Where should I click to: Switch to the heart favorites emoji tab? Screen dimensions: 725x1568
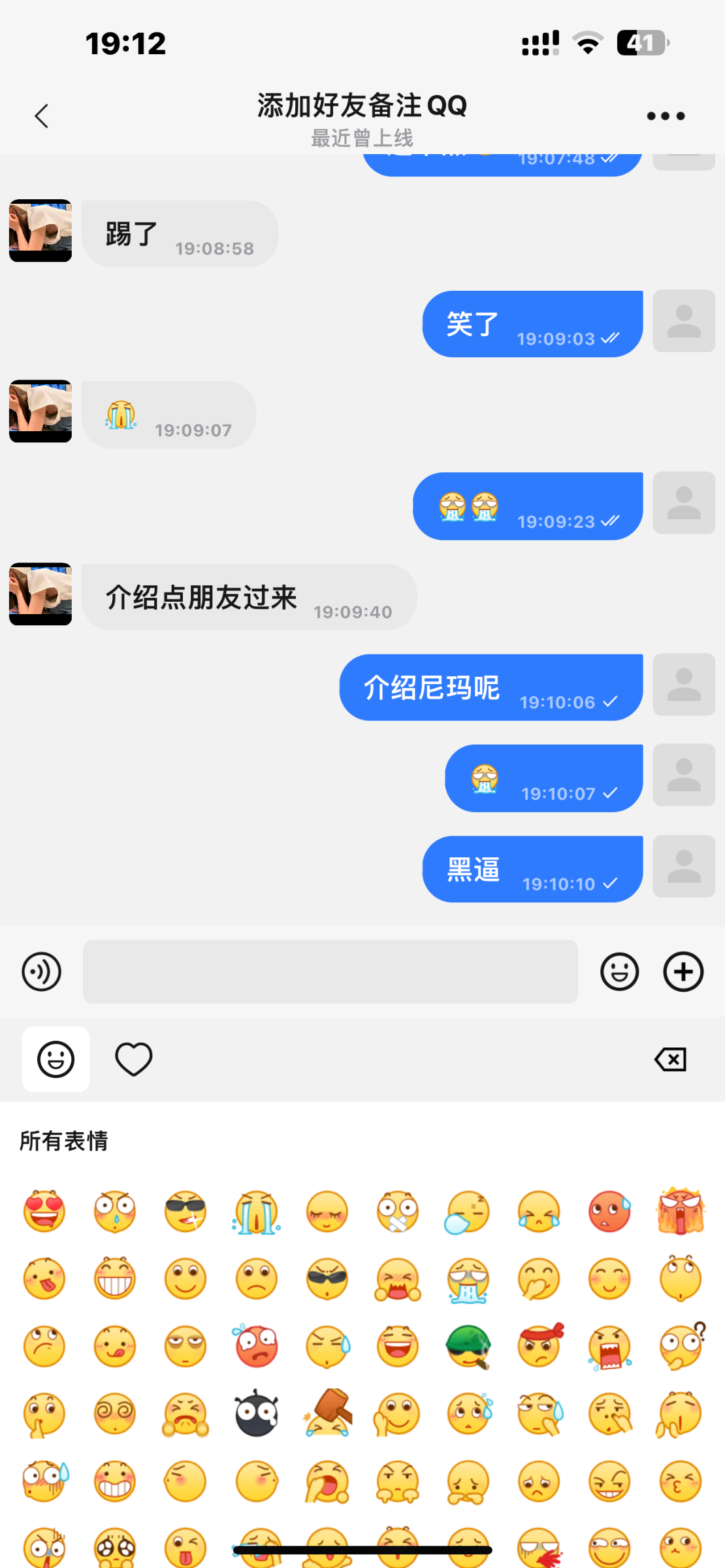tap(133, 1059)
